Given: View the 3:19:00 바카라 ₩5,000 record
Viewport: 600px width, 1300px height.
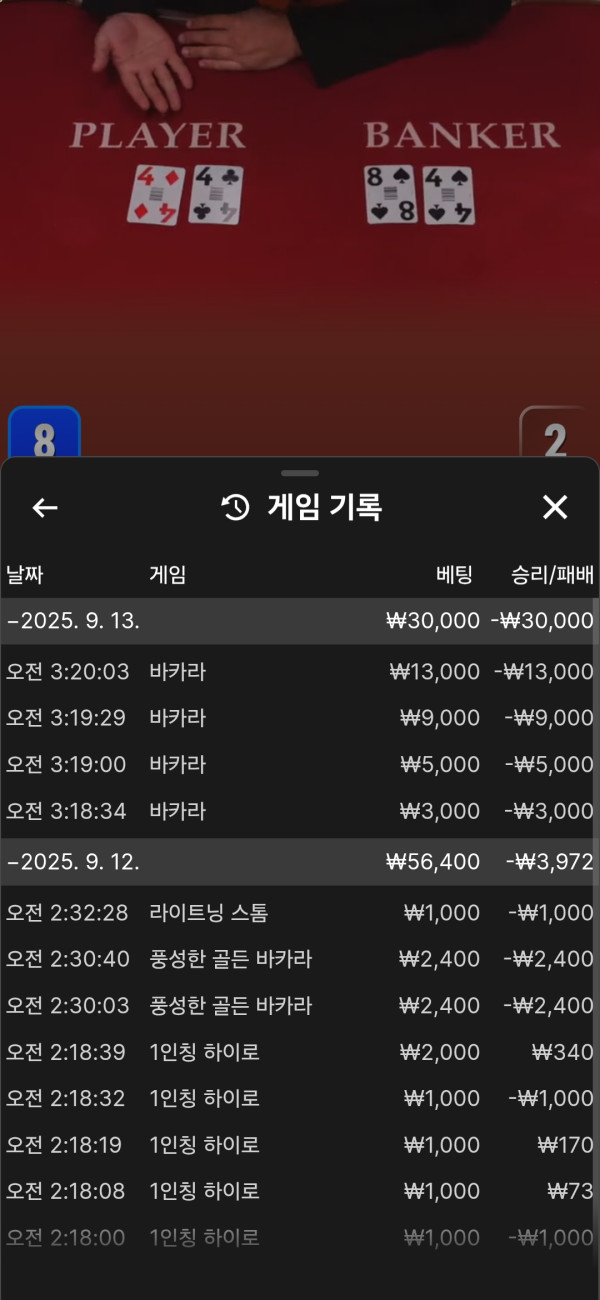Looking at the screenshot, I should click(298, 765).
